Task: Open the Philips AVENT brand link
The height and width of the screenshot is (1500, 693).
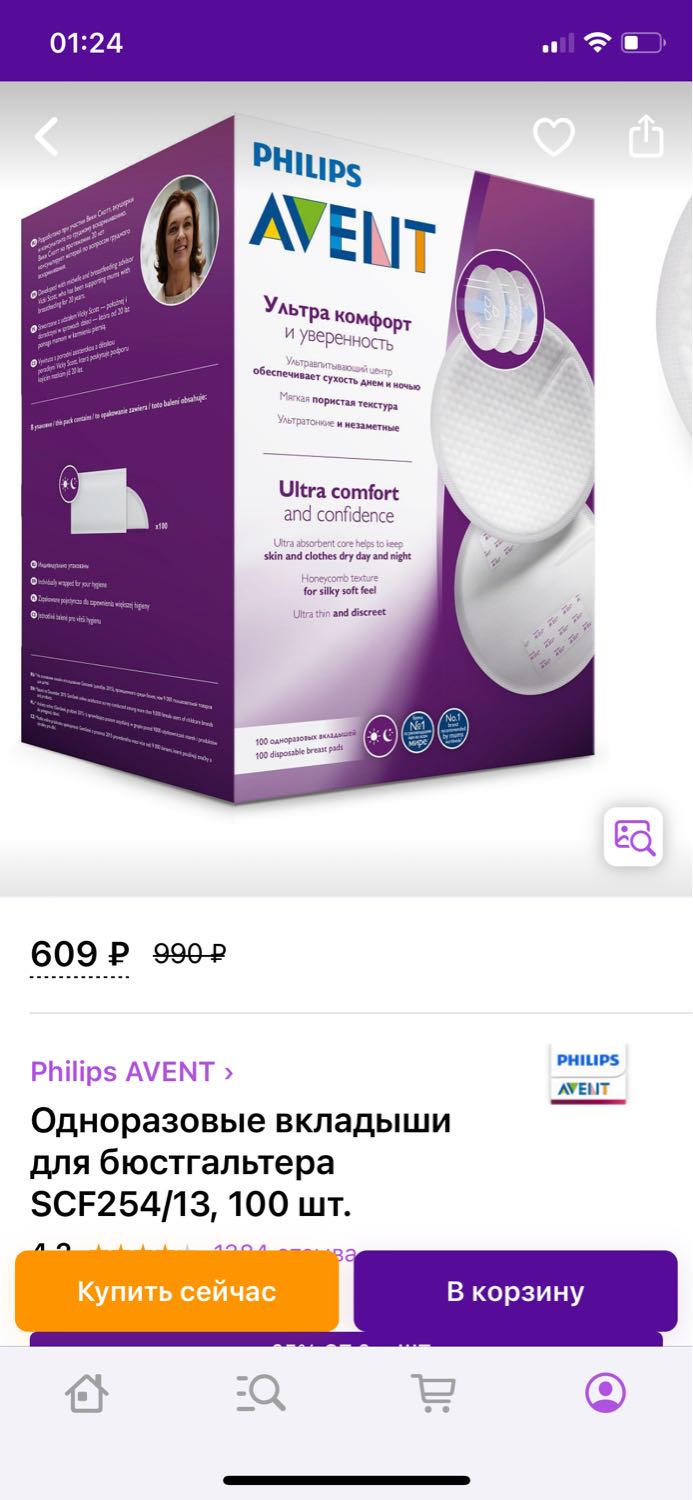Action: (132, 1072)
